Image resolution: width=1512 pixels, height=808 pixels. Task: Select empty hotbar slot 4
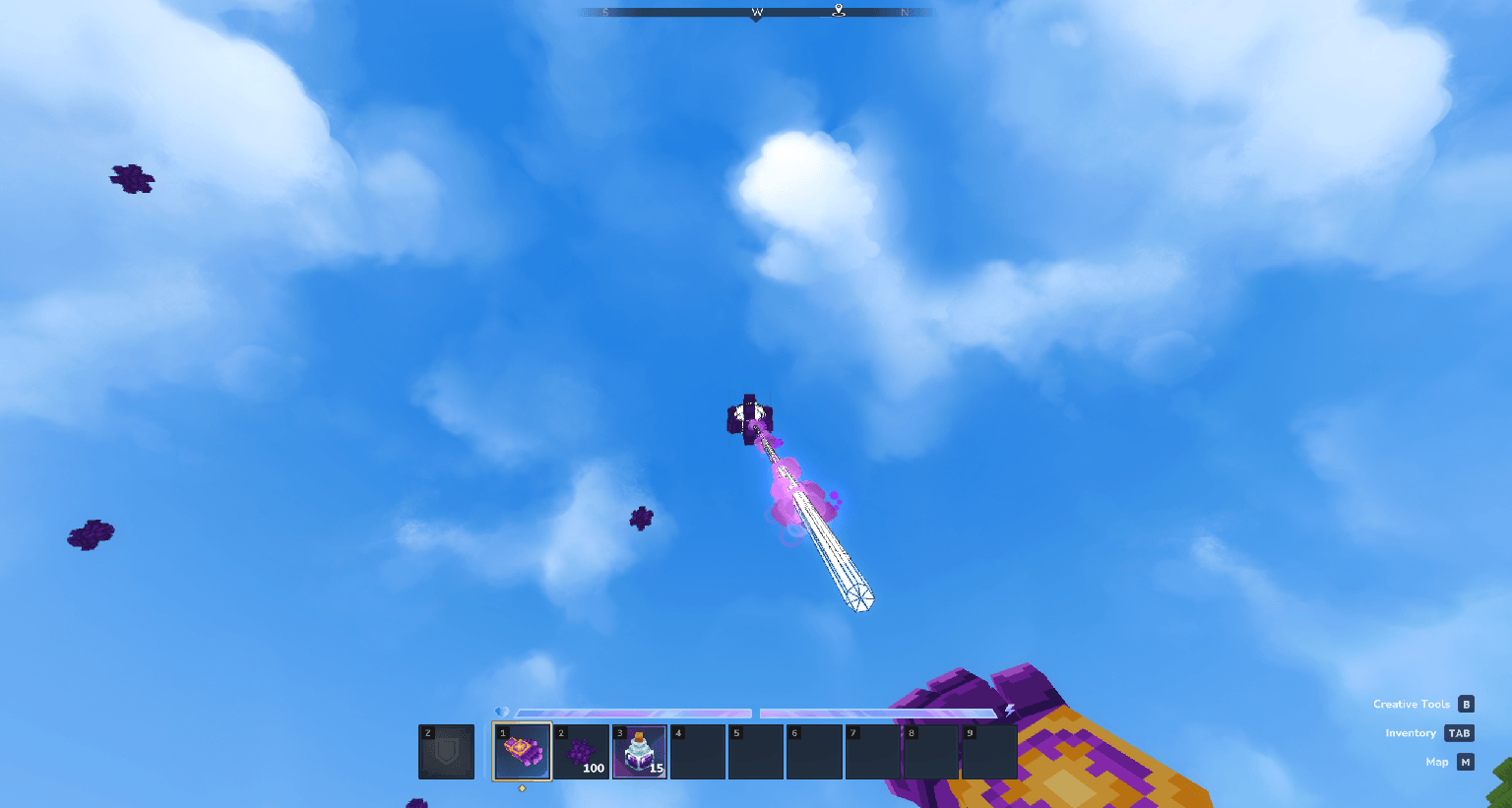(x=698, y=752)
